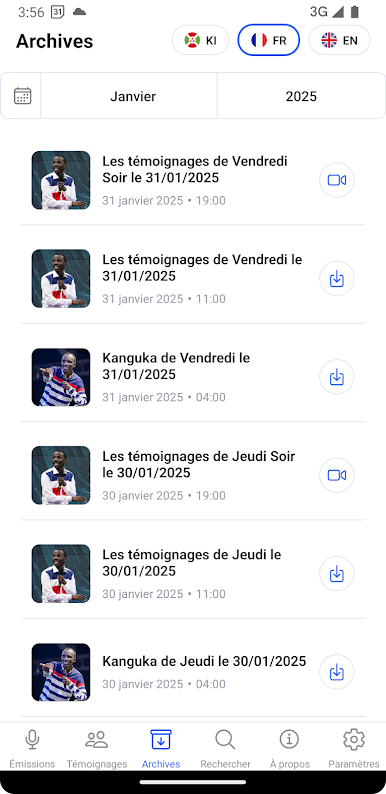Go to the Émissions tab
This screenshot has height=794, width=386.
pos(32,749)
